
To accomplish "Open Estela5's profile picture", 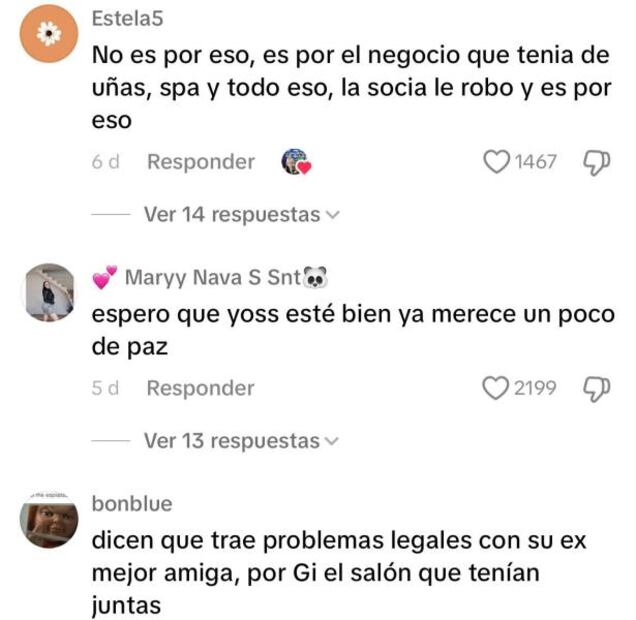I will [48, 34].
